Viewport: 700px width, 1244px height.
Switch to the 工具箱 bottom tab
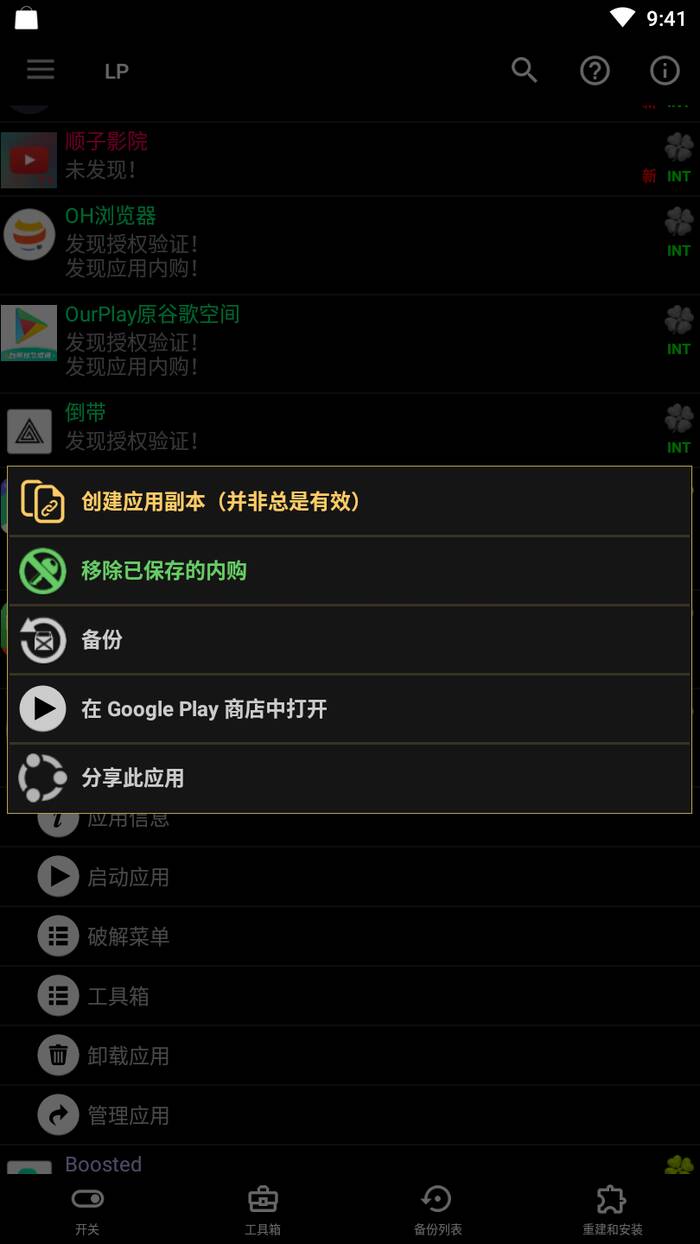tap(262, 1209)
